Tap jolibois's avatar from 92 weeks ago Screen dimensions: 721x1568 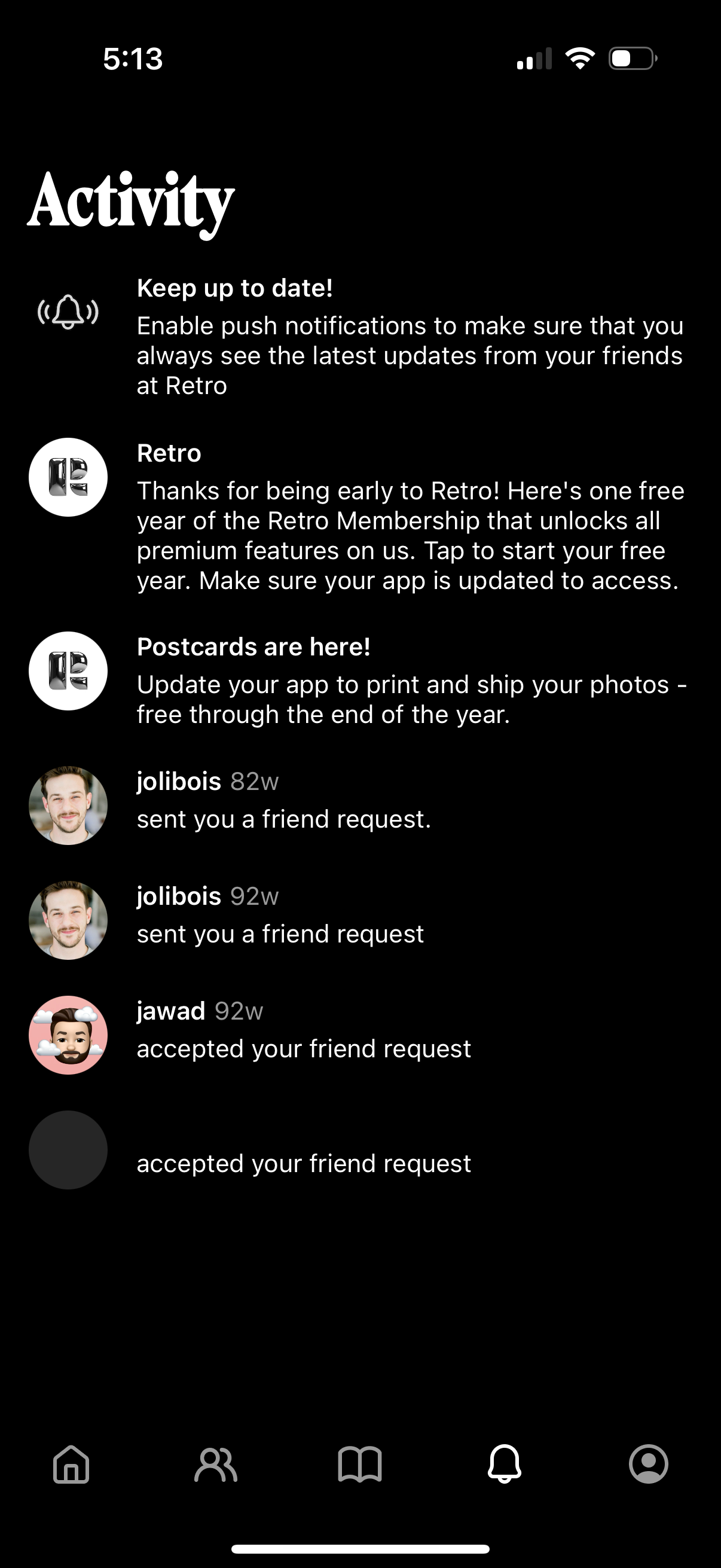[68, 920]
